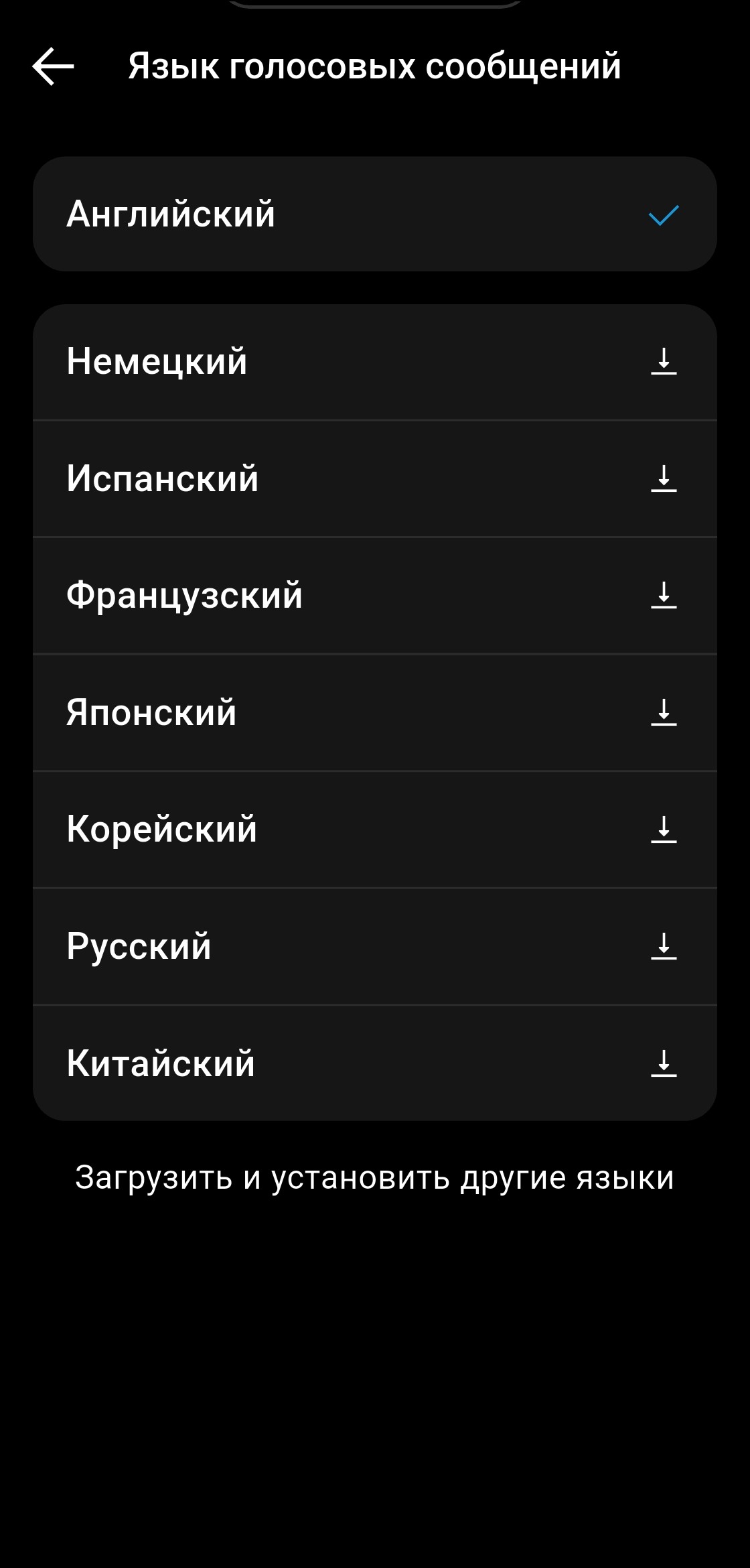Image resolution: width=750 pixels, height=1568 pixels.
Task: Choose Французский from the language list
Action: 374,595
